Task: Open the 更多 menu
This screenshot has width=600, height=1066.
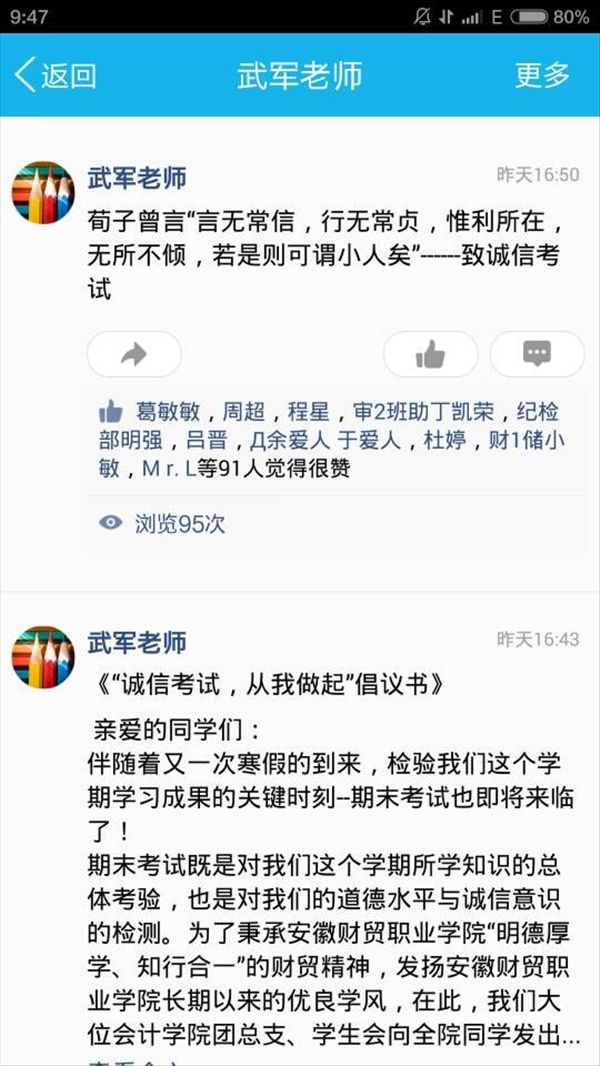Action: pyautogui.click(x=542, y=75)
